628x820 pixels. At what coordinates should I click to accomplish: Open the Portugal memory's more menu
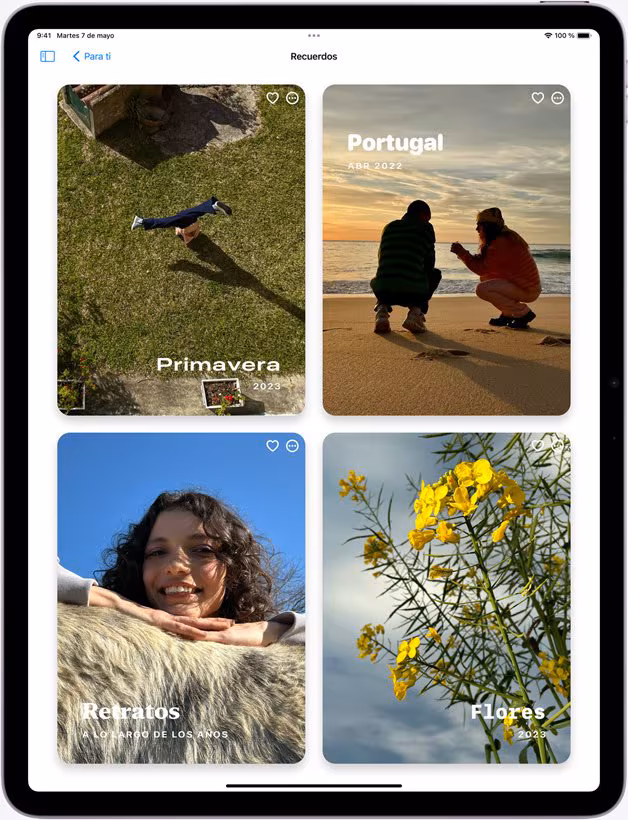[557, 98]
